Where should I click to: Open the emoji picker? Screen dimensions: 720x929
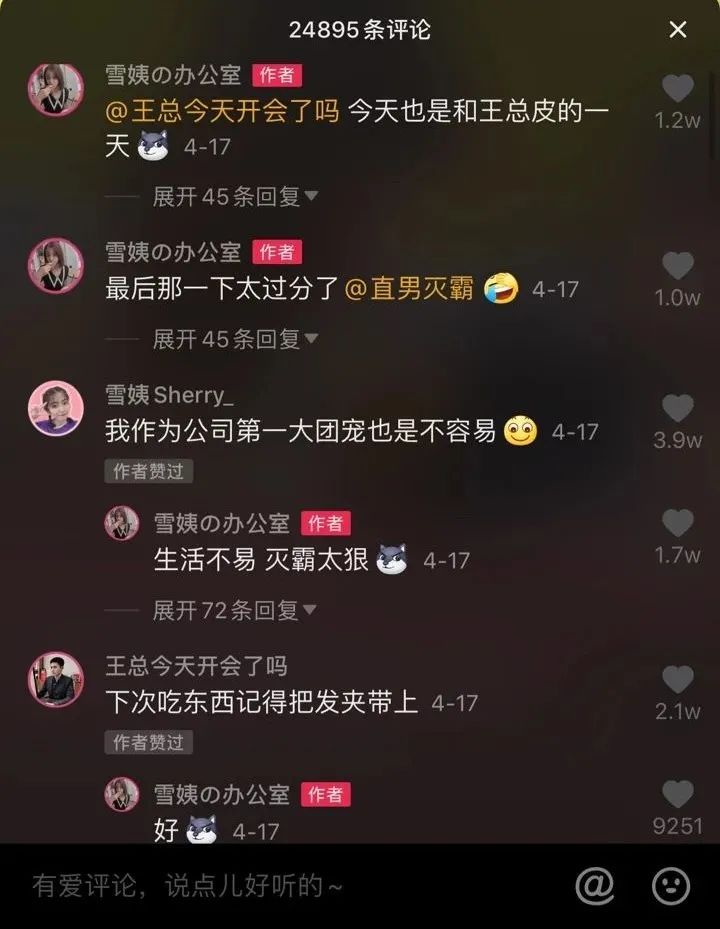click(x=671, y=885)
